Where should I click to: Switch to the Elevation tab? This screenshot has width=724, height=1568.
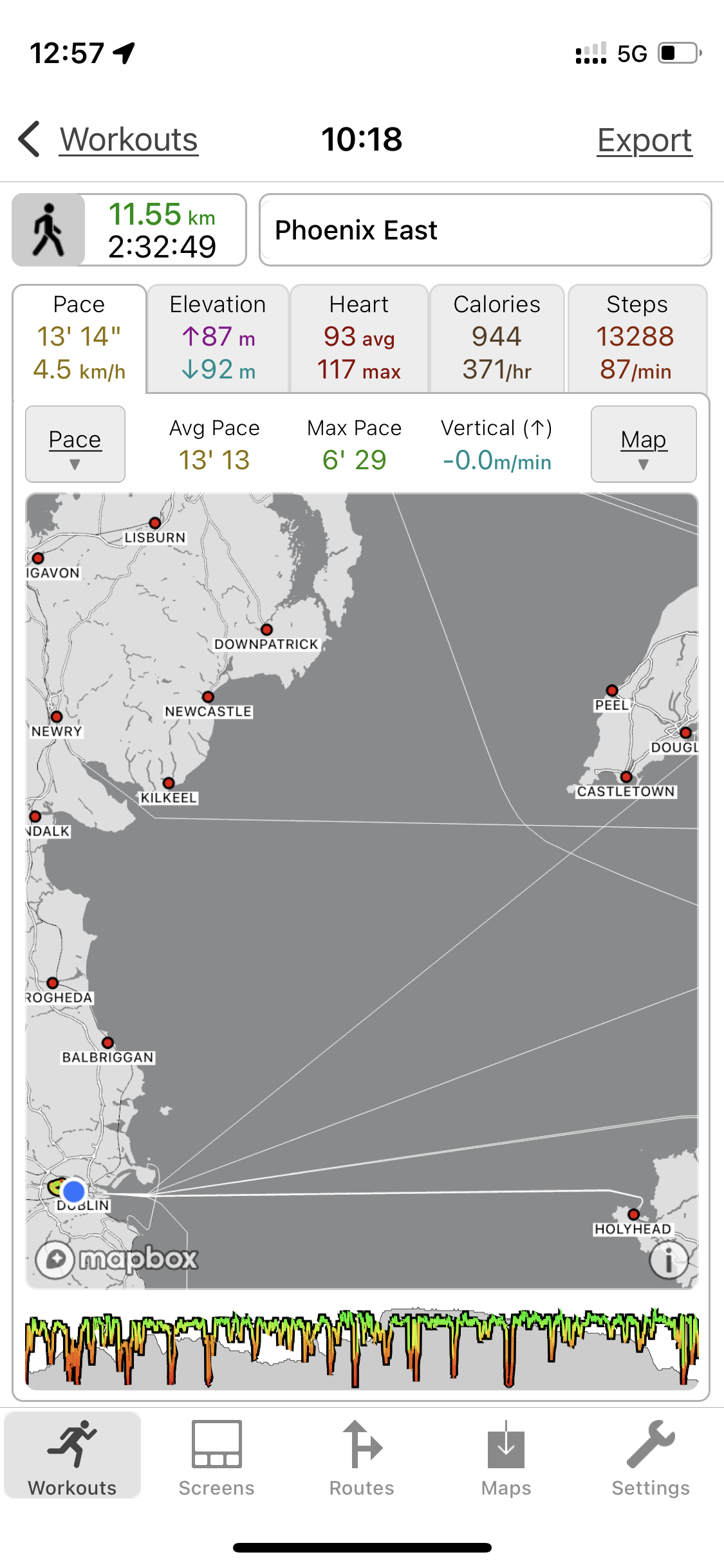coord(218,337)
